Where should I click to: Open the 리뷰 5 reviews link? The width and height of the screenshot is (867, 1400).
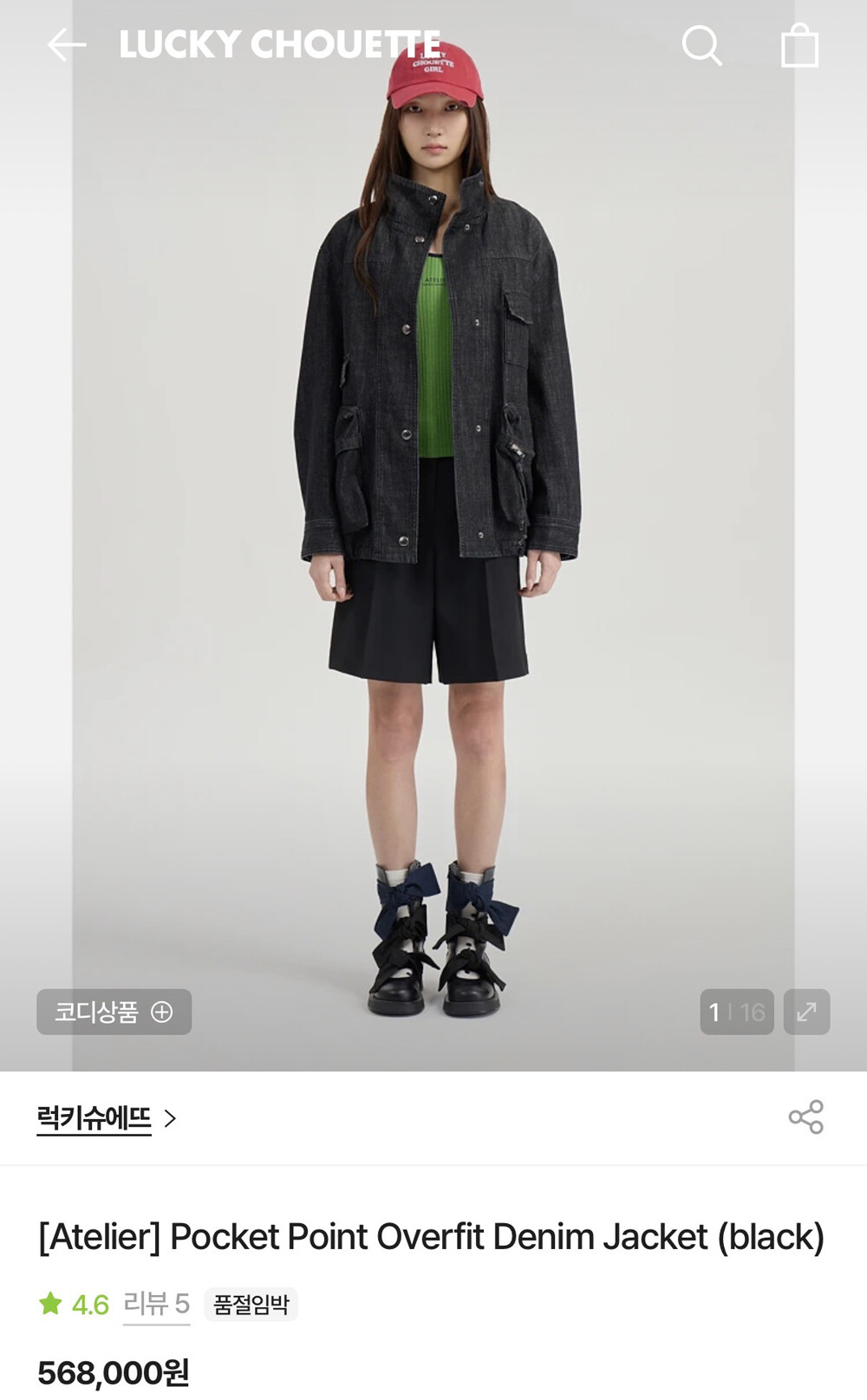(x=156, y=1304)
